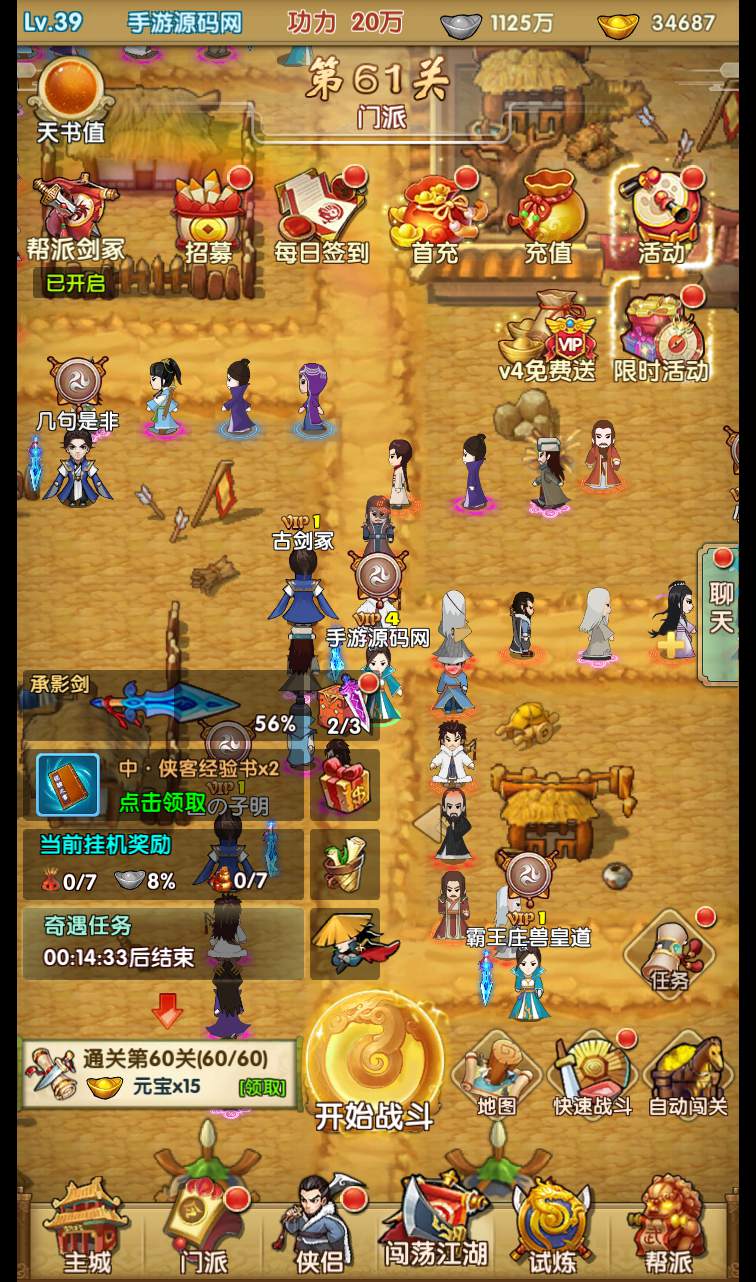Open the 招募 recruit menu
756x1282 pixels.
pos(207,218)
